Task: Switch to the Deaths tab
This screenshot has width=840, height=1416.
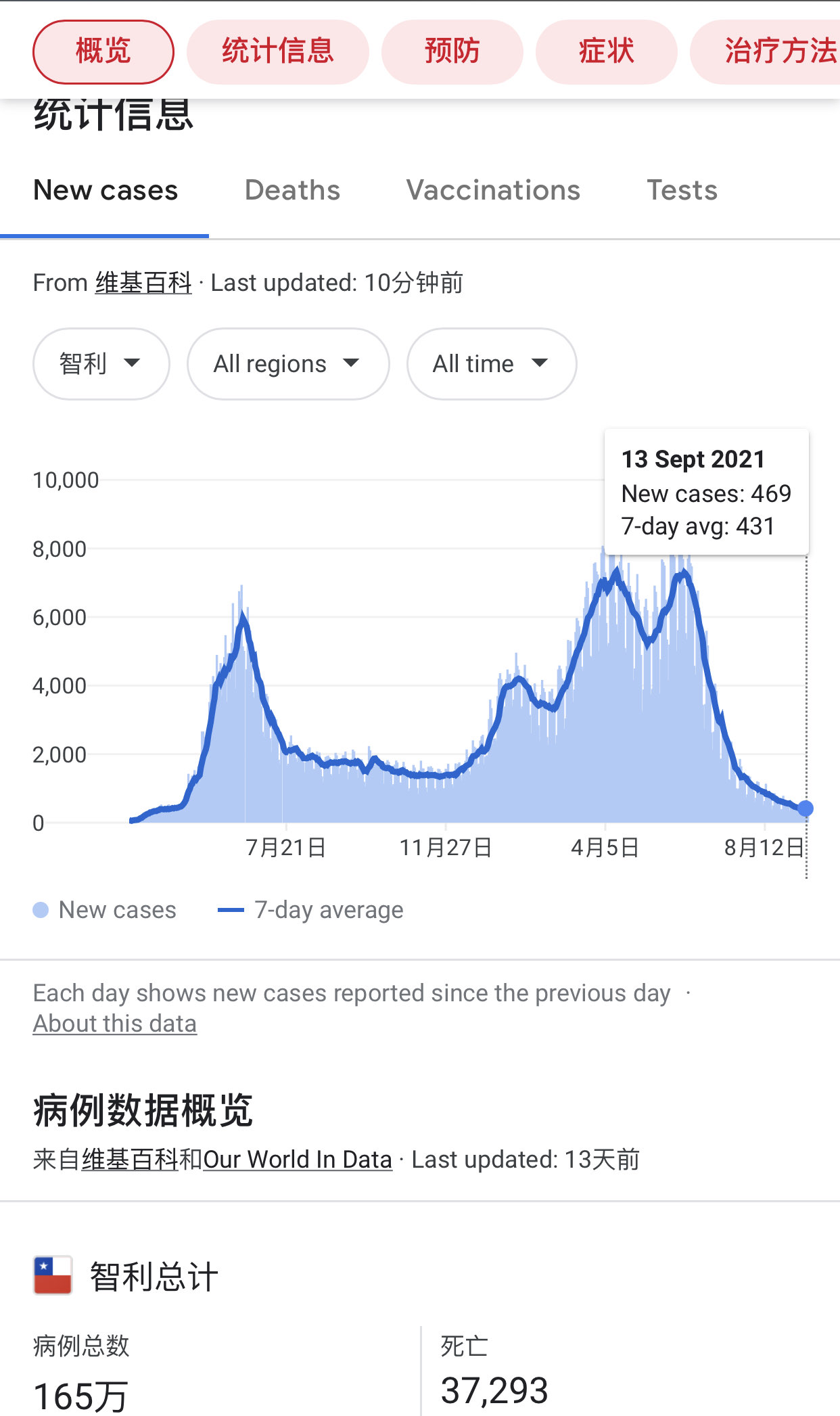Action: [x=292, y=191]
